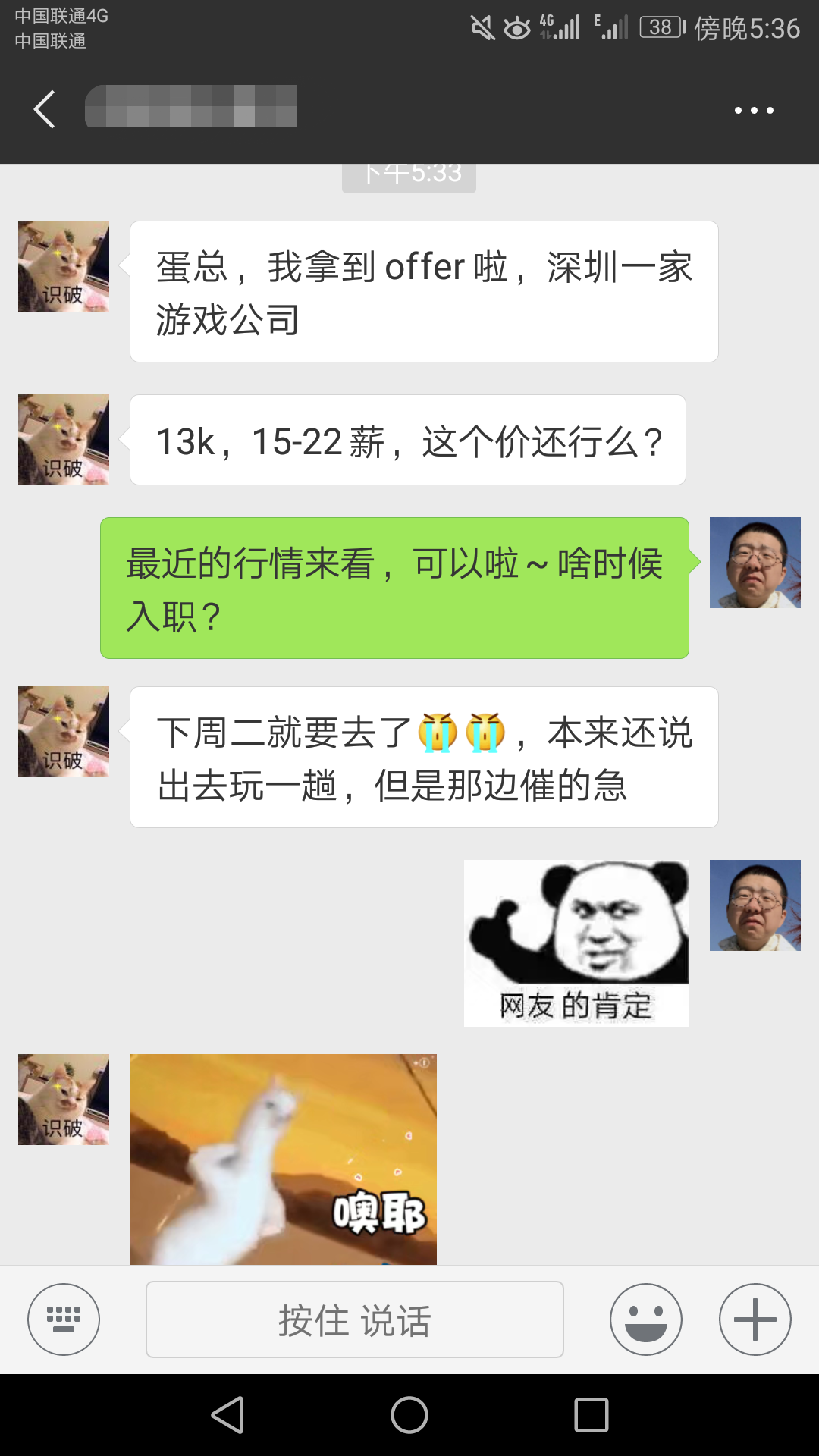Go back from the chat
This screenshot has height=1456, width=819.
point(45,109)
